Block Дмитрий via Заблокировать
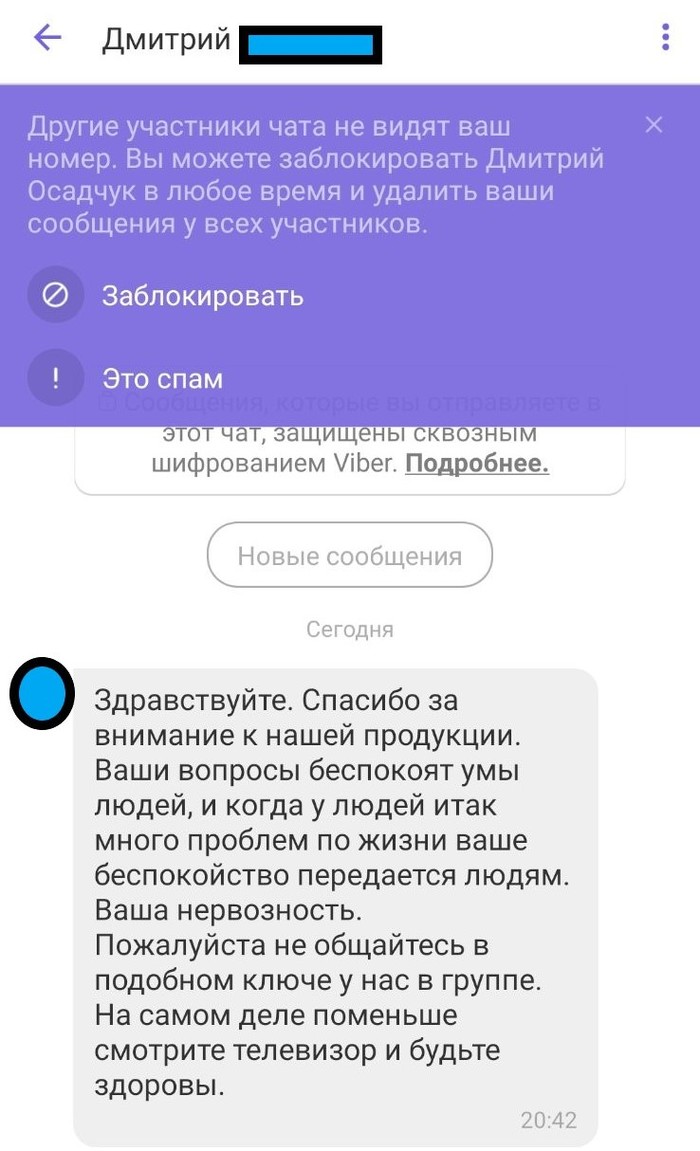The height and width of the screenshot is (1151, 700). point(201,296)
